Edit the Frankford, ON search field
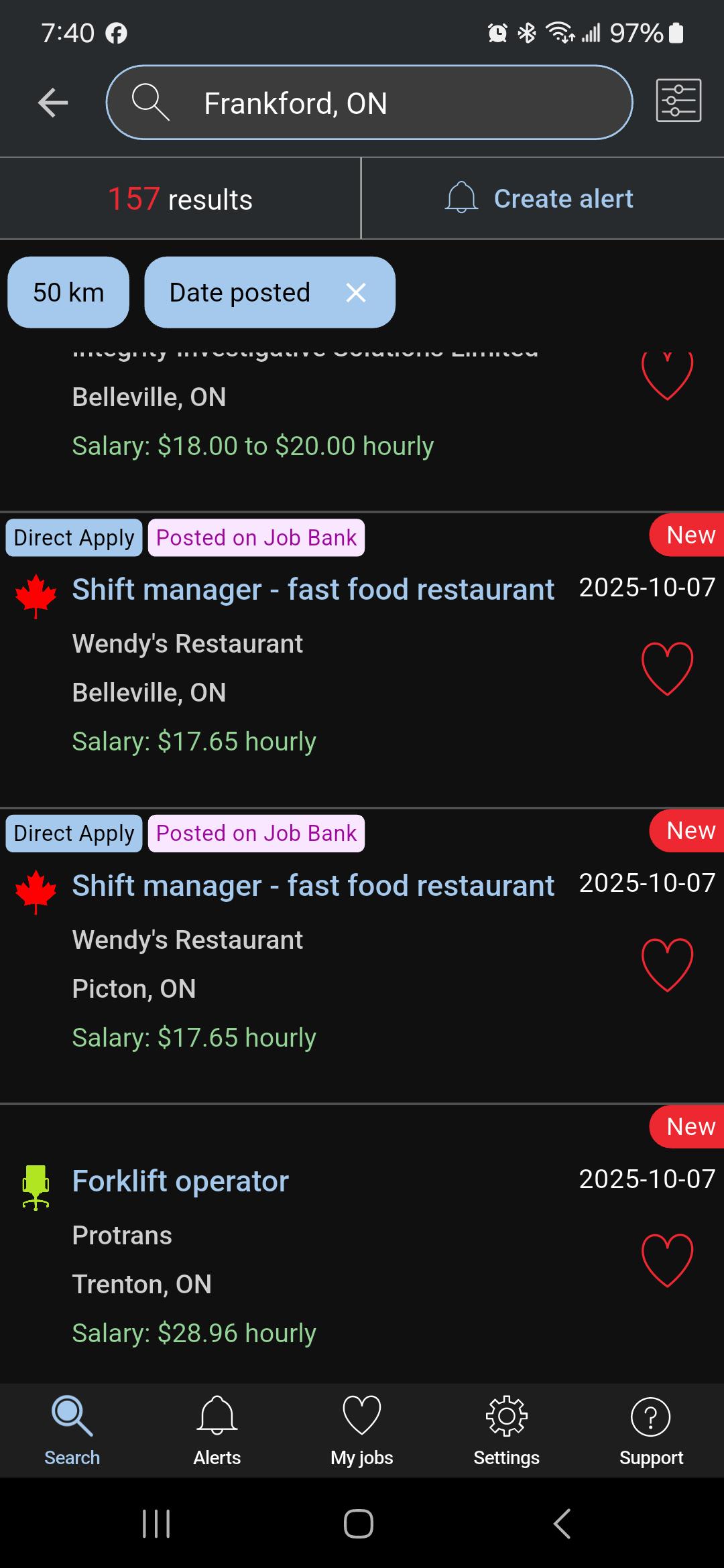This screenshot has width=724, height=1568. point(369,103)
